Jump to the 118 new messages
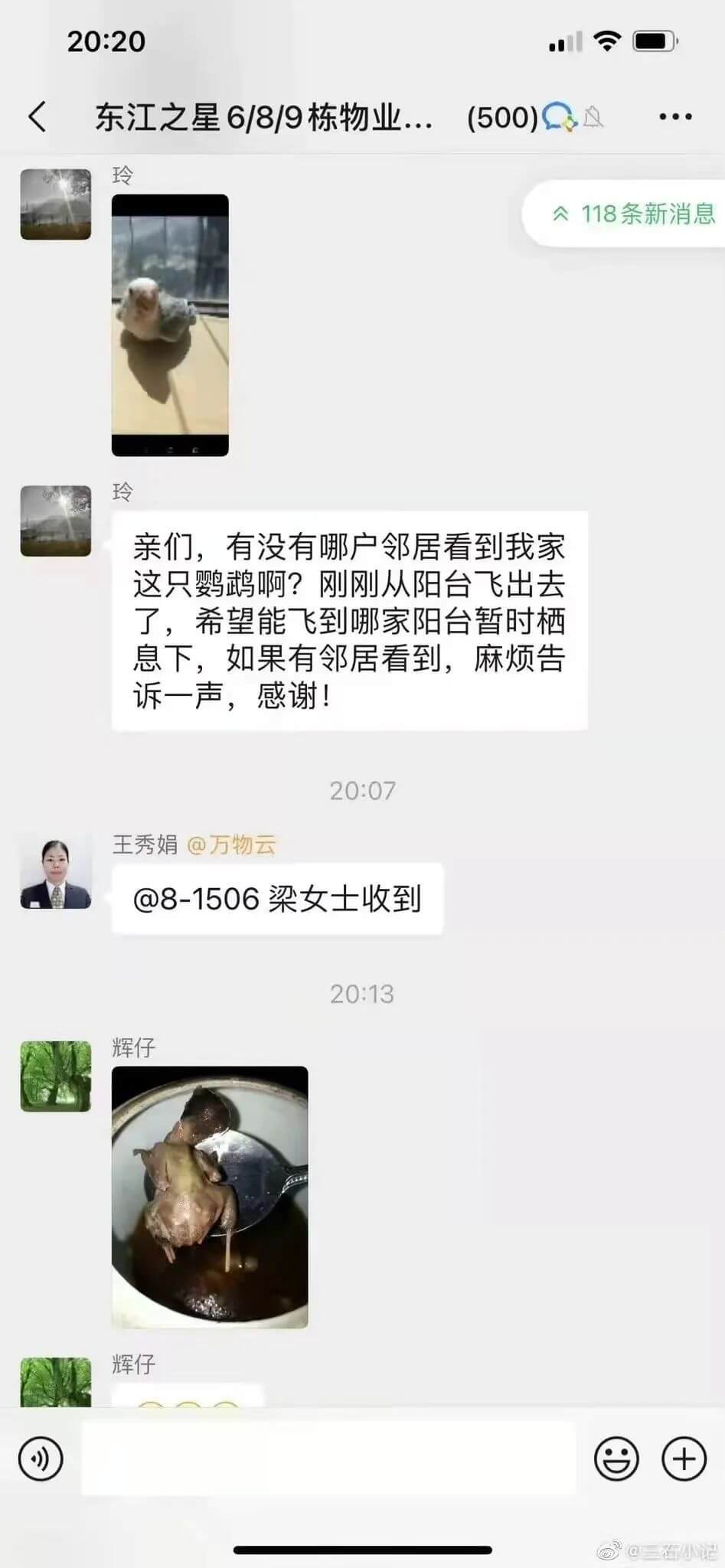 coord(634,214)
